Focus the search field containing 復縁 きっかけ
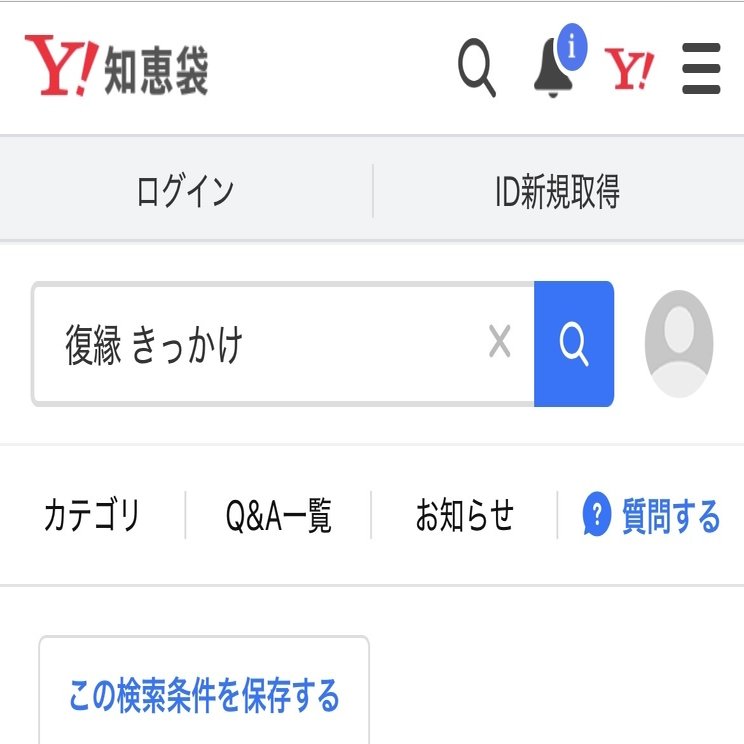744x744 pixels. point(260,345)
